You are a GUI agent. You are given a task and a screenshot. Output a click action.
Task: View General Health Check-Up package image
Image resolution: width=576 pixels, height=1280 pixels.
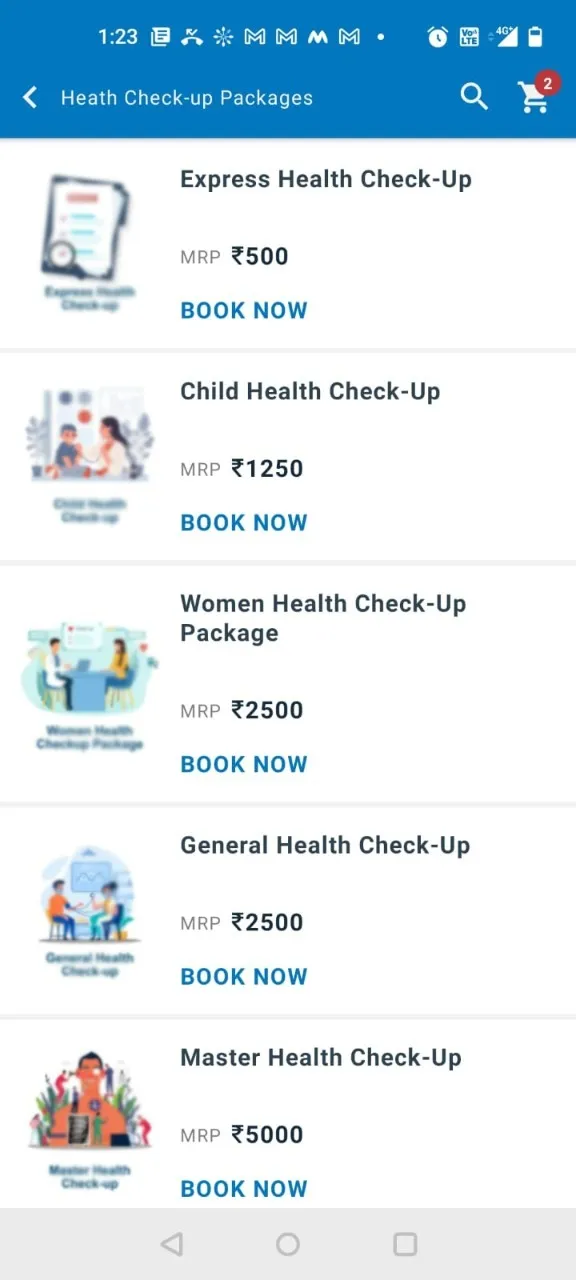click(x=90, y=910)
